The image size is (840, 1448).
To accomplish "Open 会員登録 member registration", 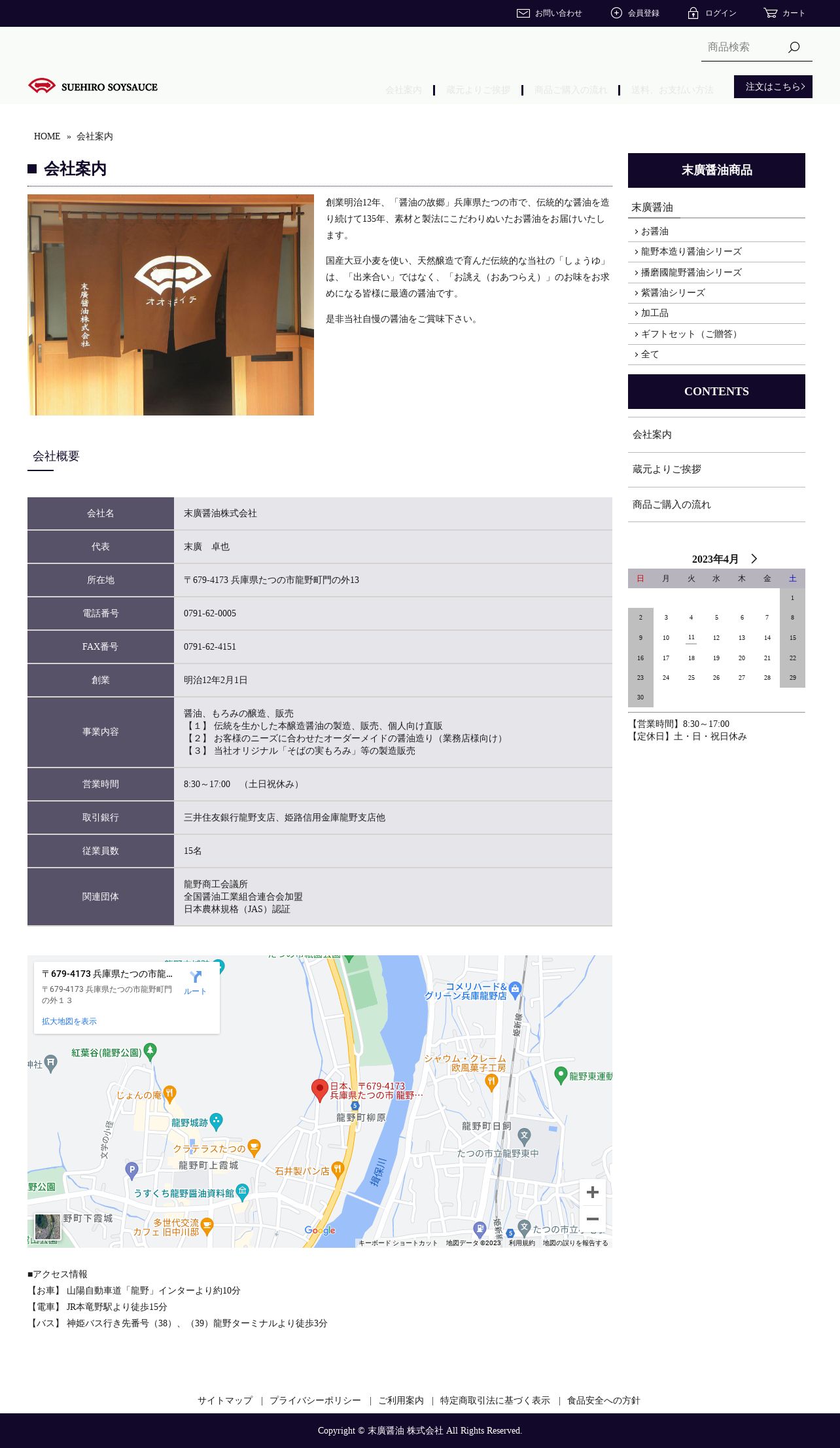I will (x=635, y=13).
